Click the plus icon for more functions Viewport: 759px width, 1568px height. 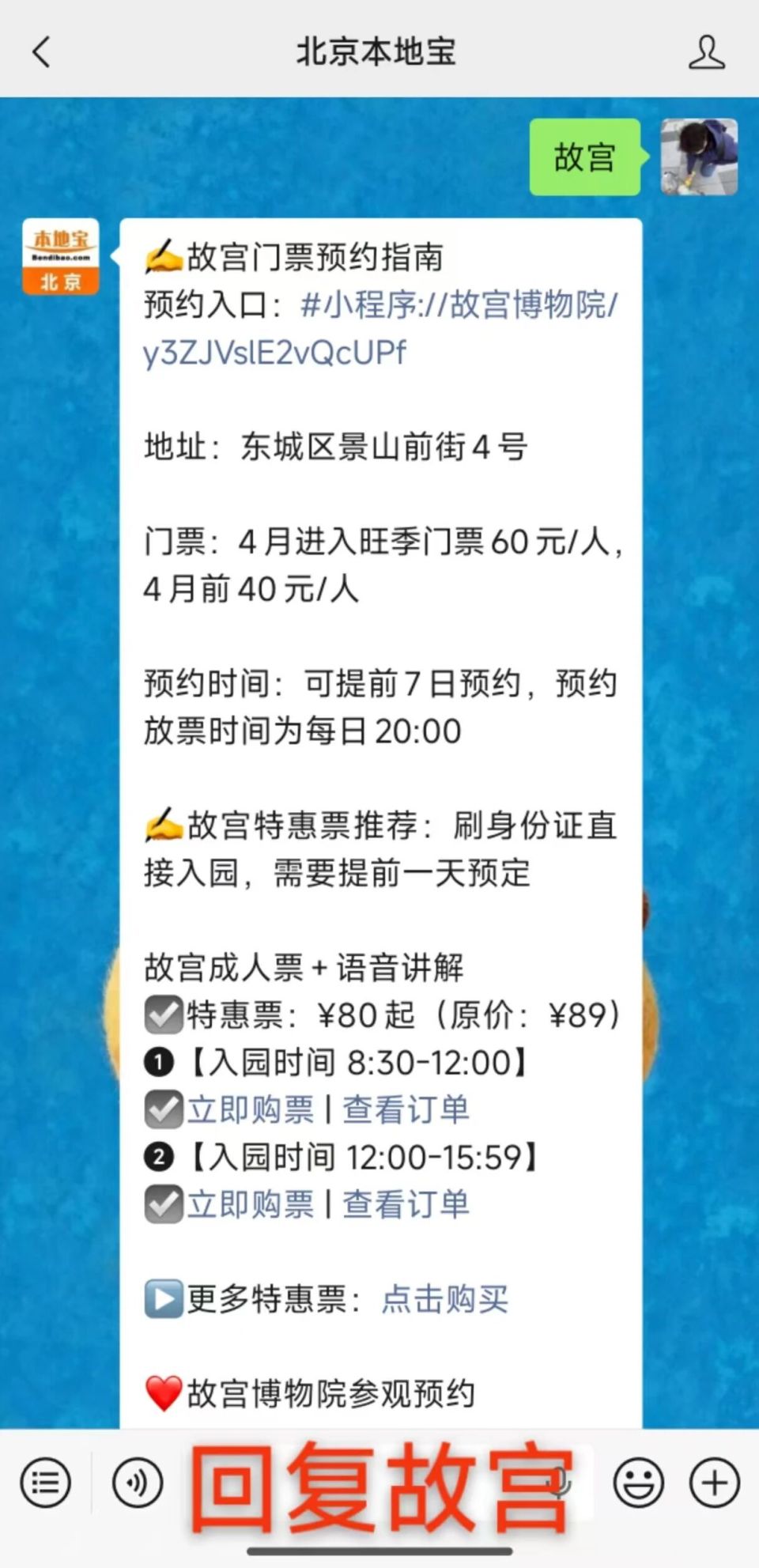point(712,1483)
